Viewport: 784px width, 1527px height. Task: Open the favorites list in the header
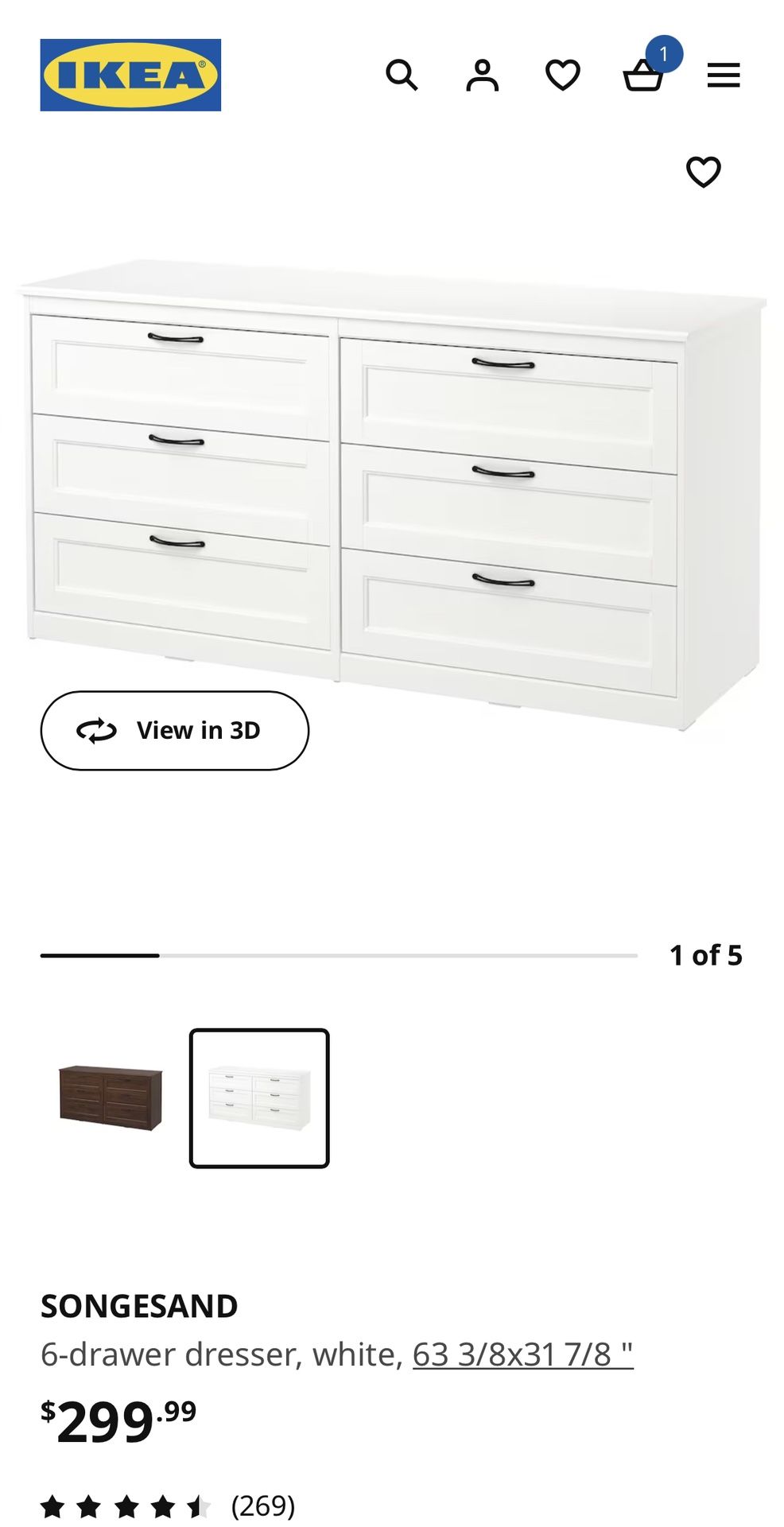pos(563,76)
